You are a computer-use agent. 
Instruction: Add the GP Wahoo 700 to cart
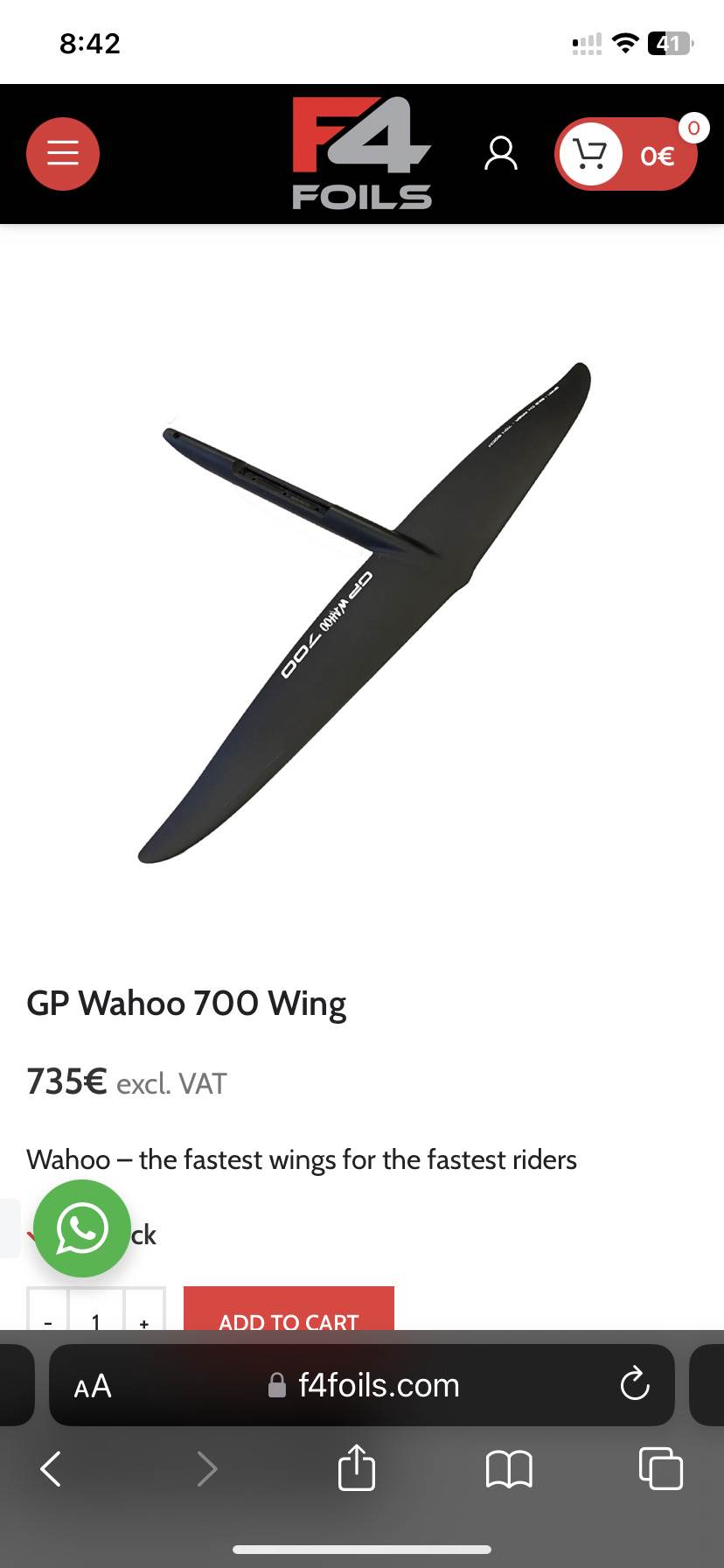tap(289, 1315)
